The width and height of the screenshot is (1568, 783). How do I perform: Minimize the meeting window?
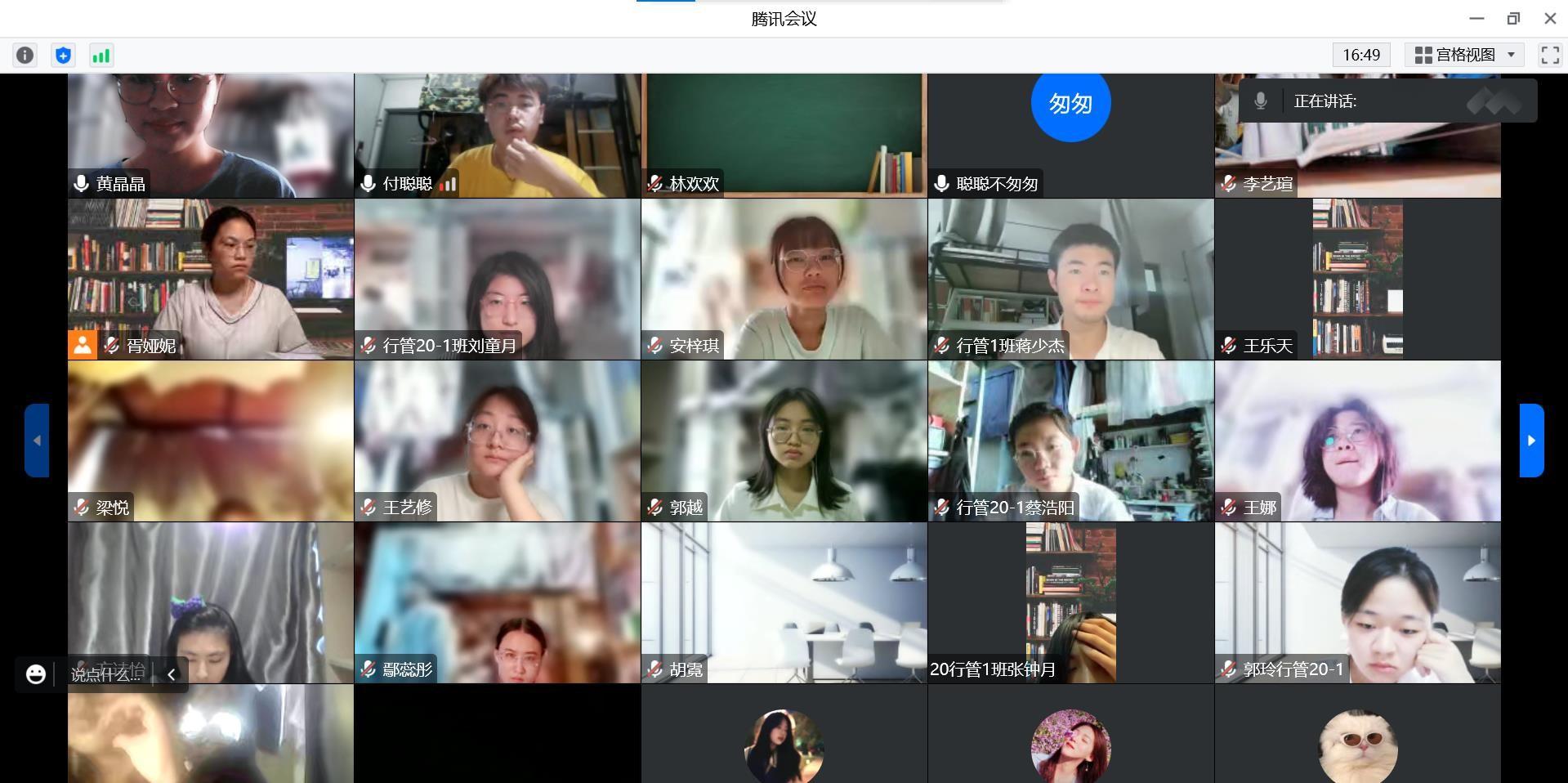1476,18
